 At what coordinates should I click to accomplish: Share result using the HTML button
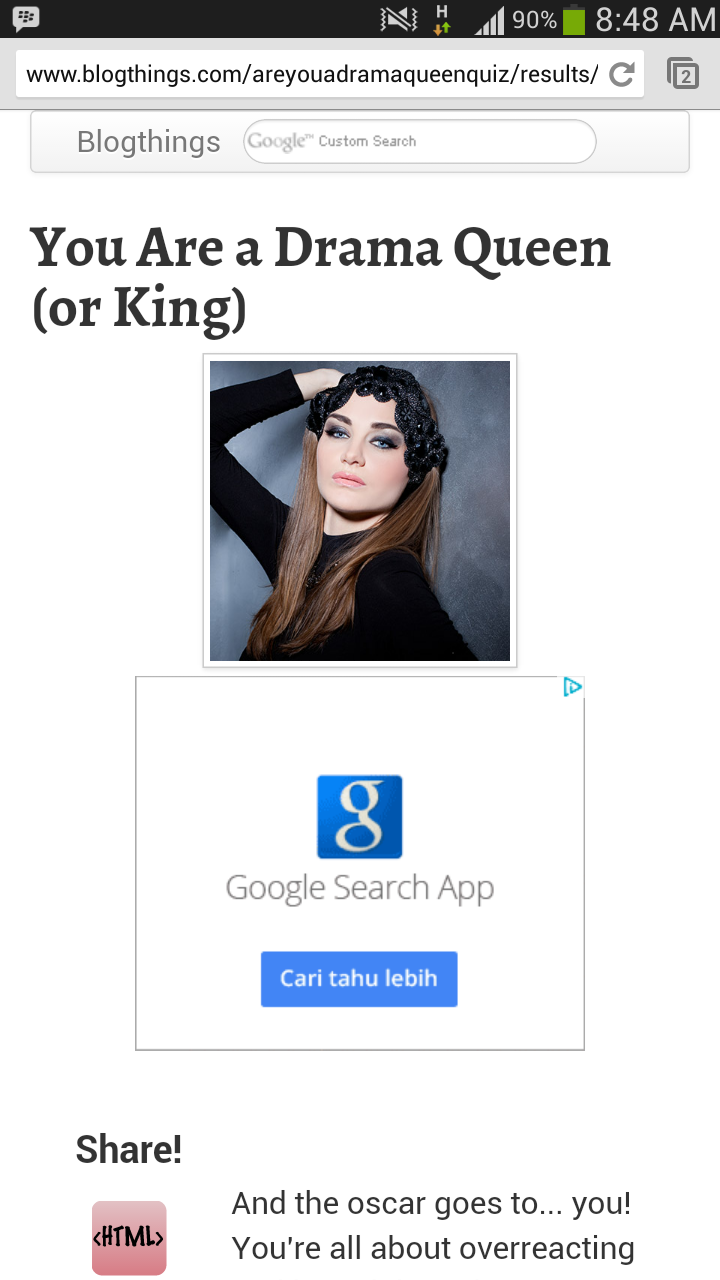coord(129,1238)
